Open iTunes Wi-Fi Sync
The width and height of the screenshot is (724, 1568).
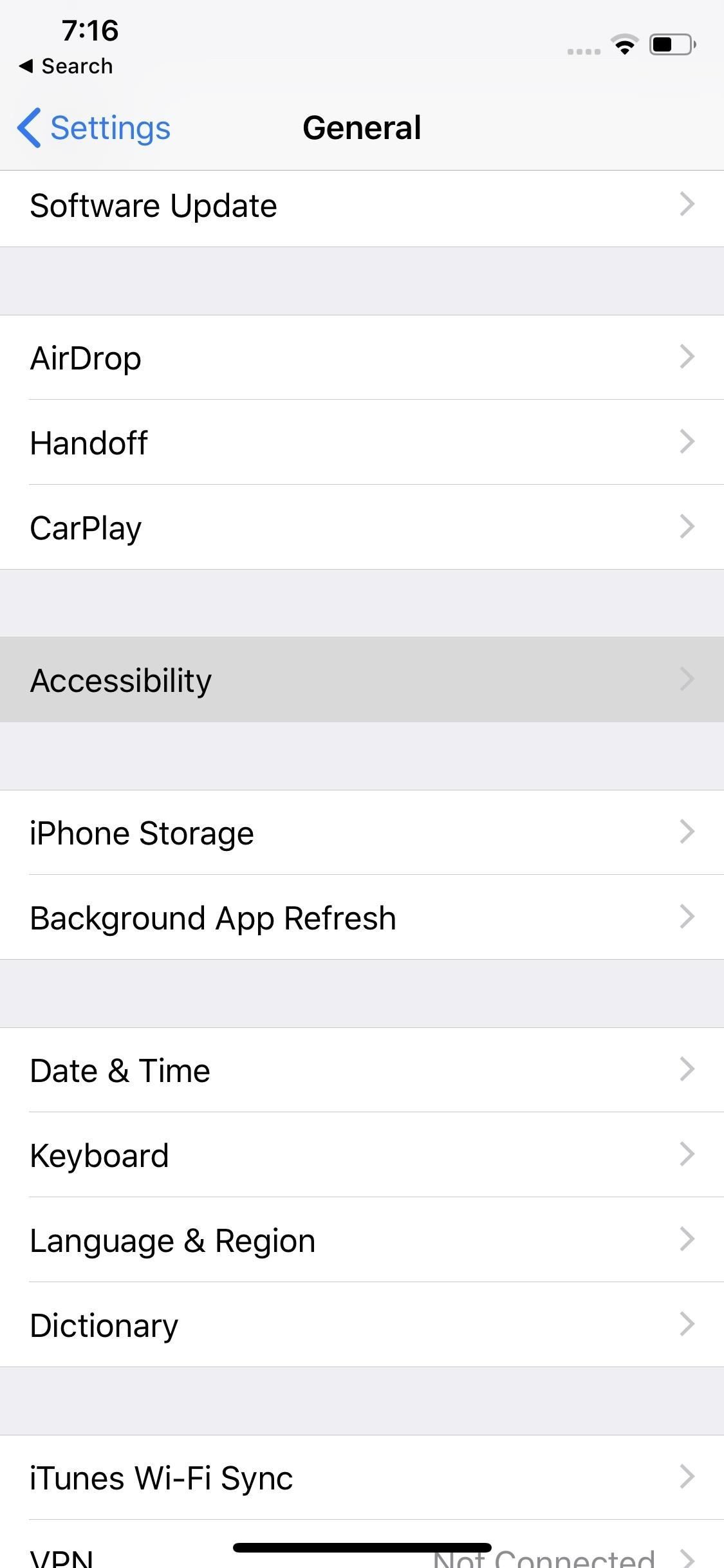point(362,1478)
